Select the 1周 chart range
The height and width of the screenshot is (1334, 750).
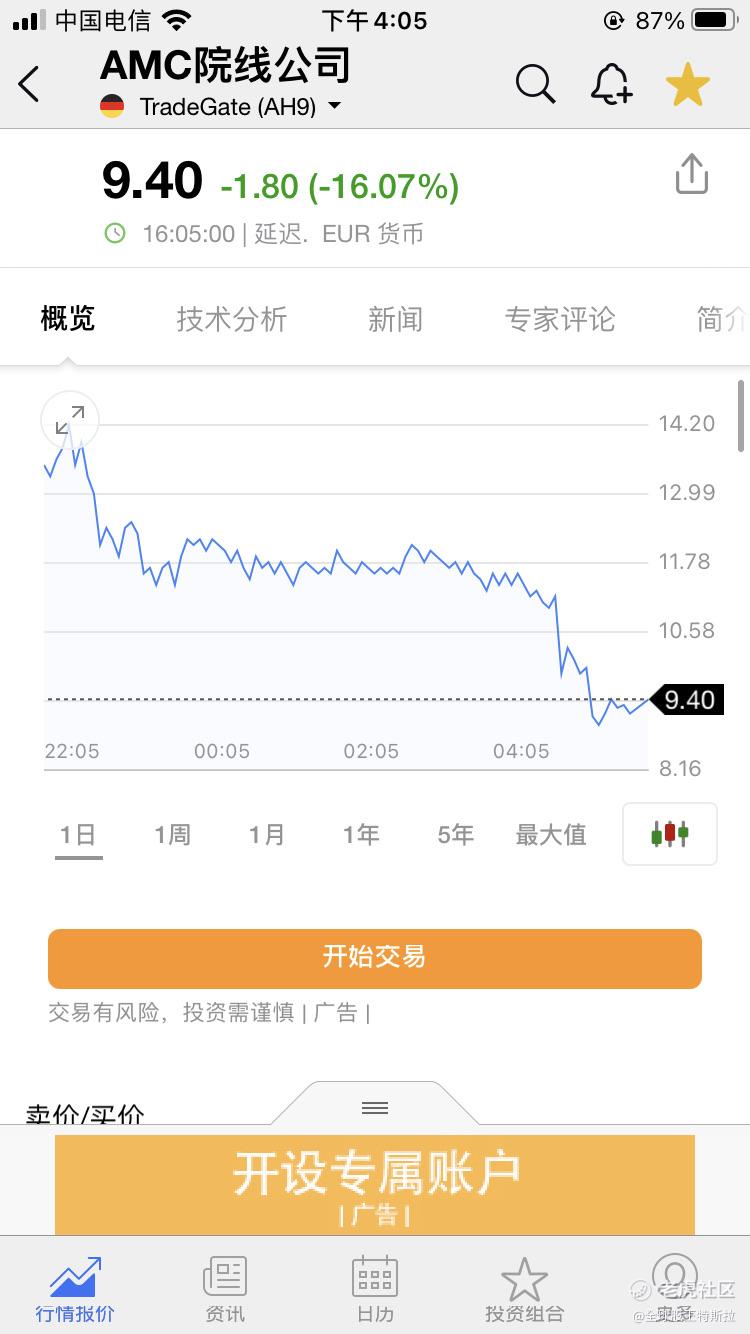(x=172, y=834)
